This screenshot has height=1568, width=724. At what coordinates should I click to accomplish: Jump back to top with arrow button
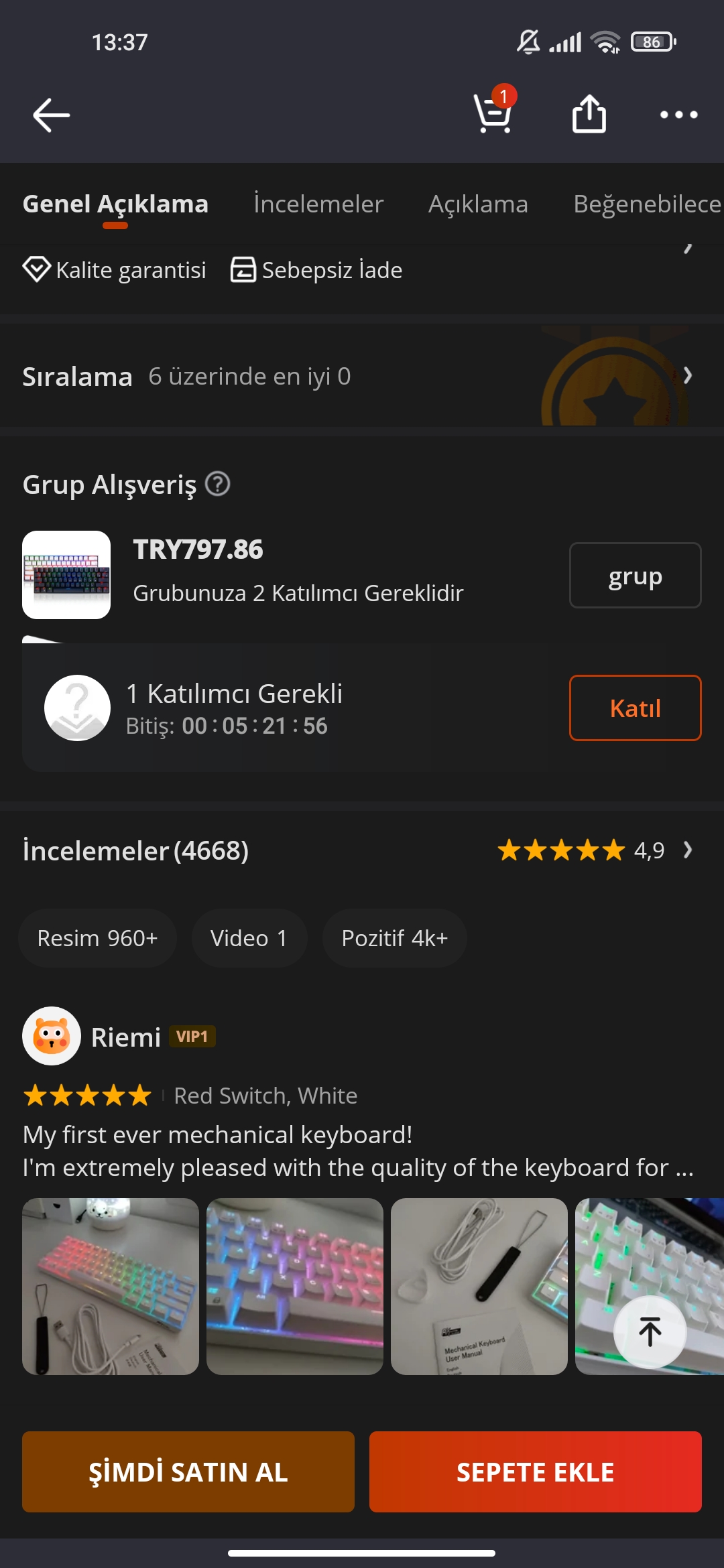pyautogui.click(x=650, y=1331)
